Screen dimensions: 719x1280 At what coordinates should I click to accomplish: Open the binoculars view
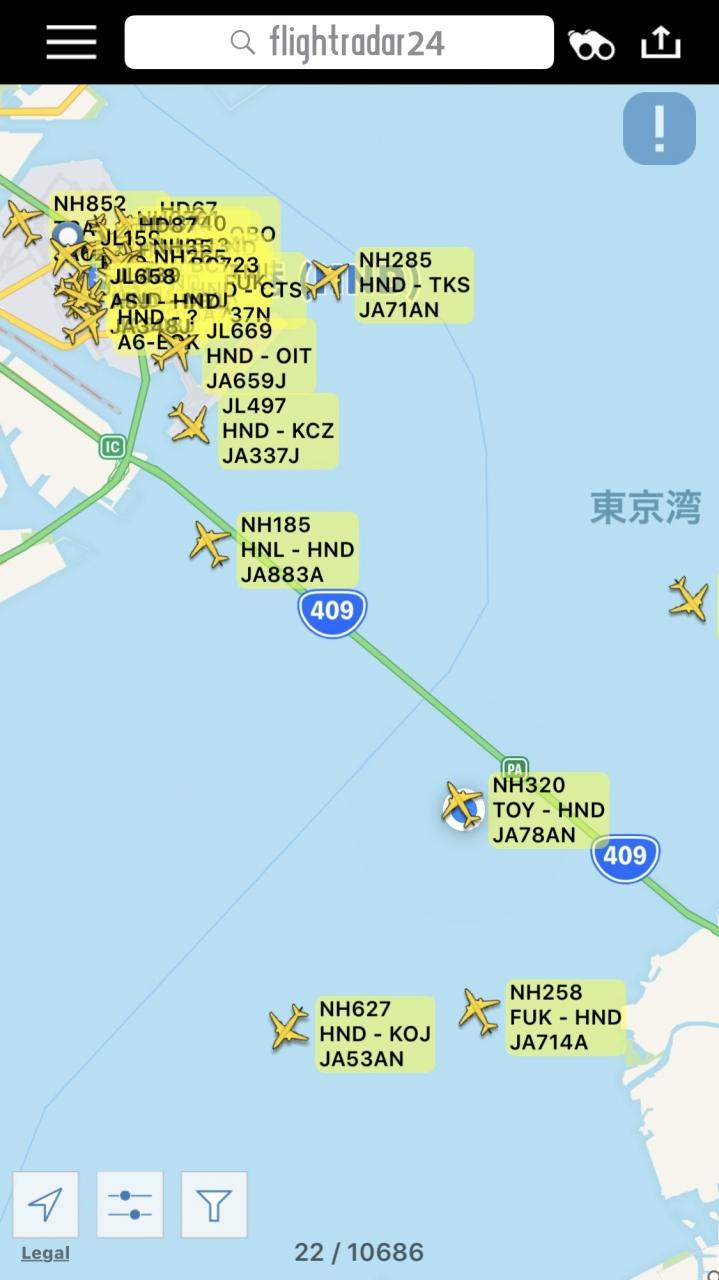click(590, 43)
